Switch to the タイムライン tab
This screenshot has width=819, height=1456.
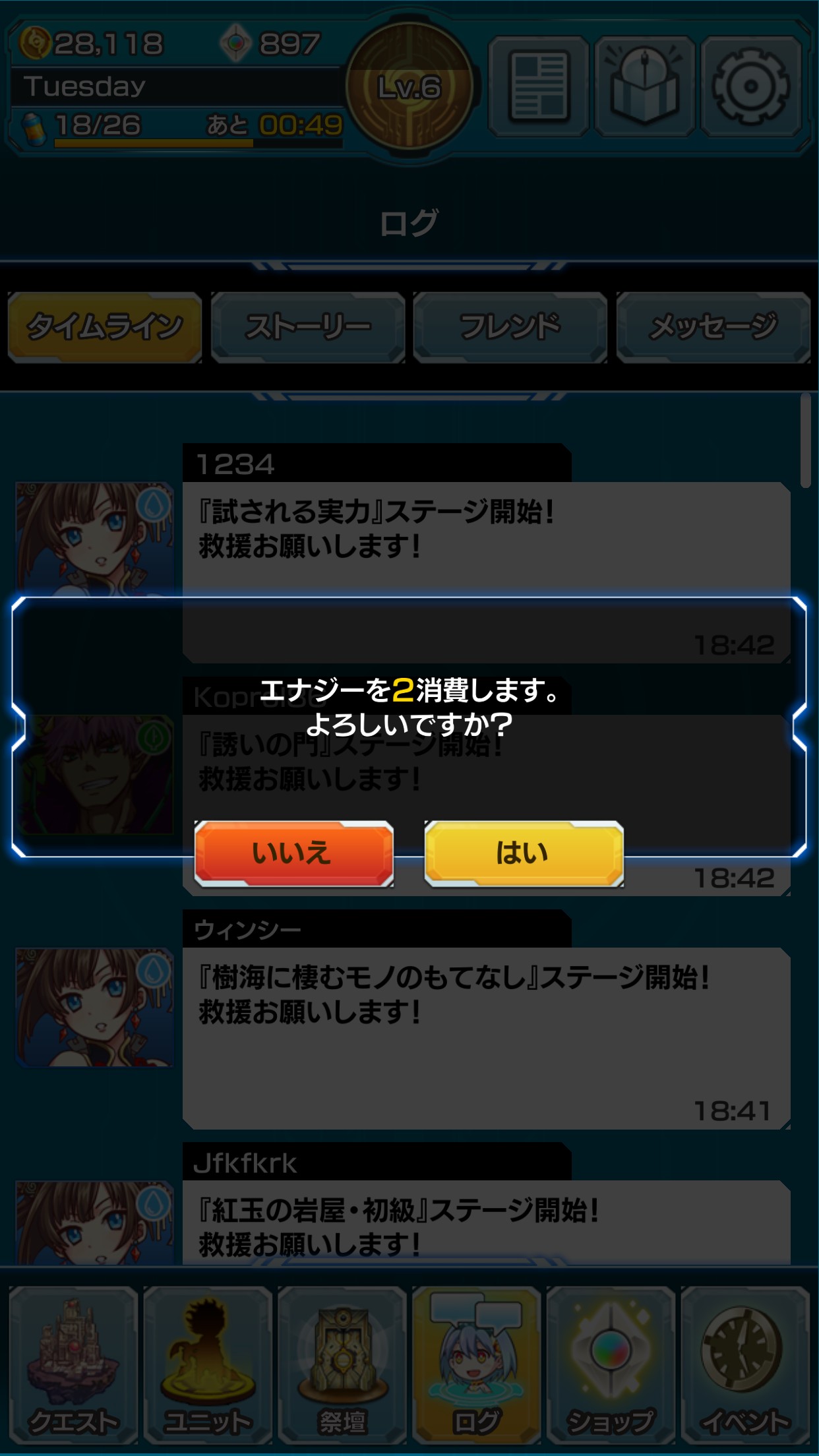105,327
